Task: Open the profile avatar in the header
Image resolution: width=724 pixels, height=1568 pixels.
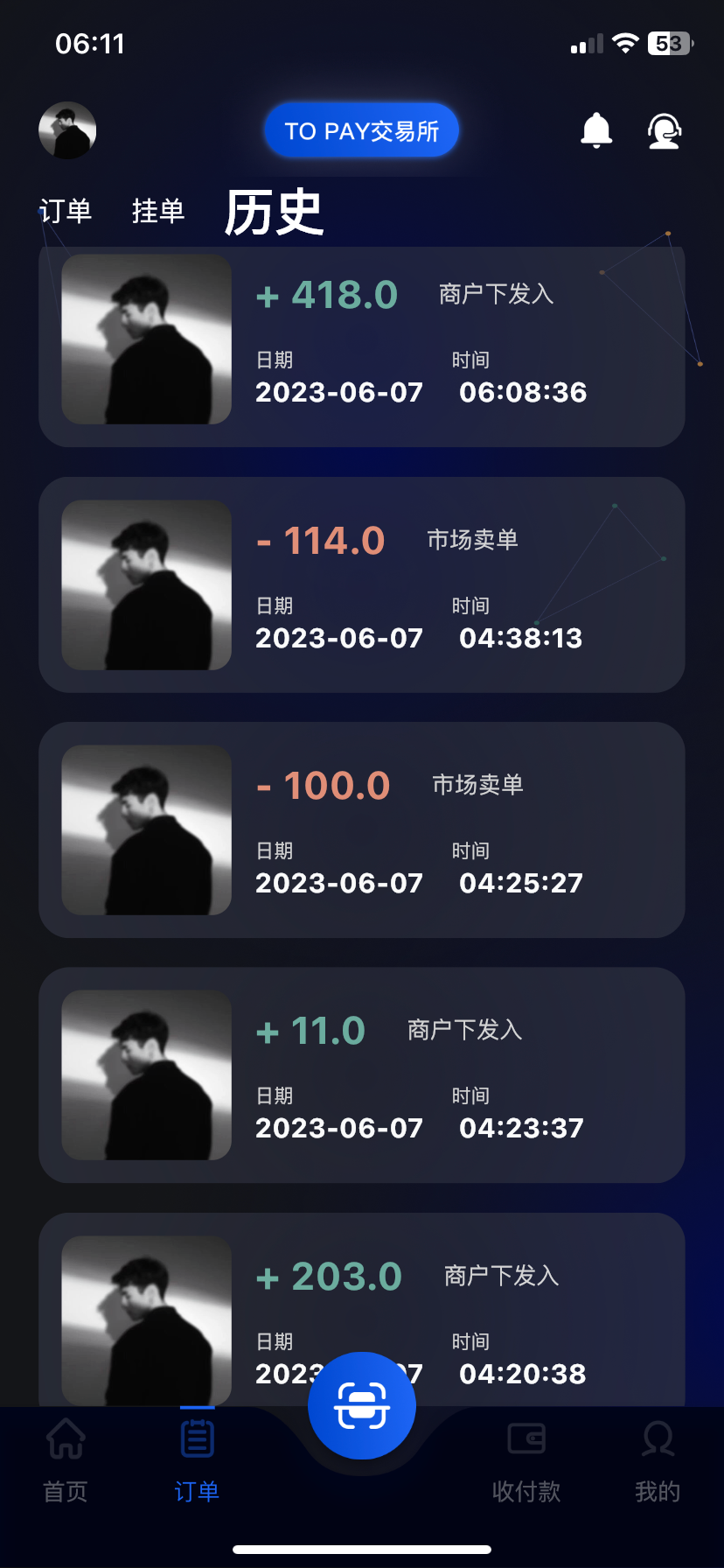Action: click(x=67, y=130)
